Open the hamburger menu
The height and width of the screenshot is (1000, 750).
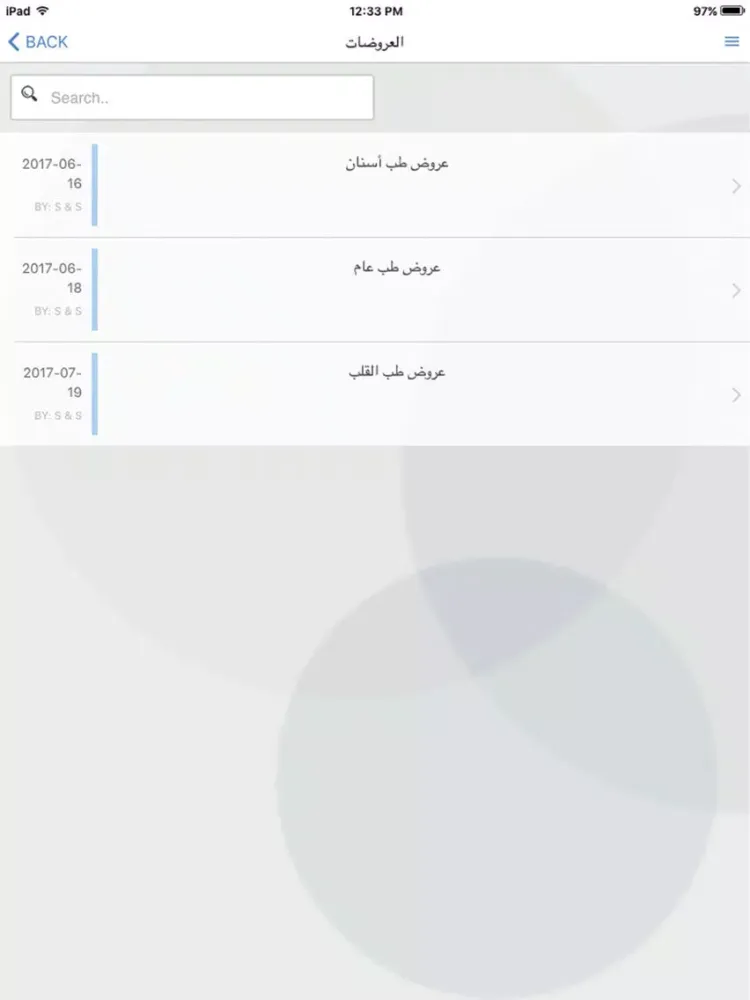click(x=731, y=42)
